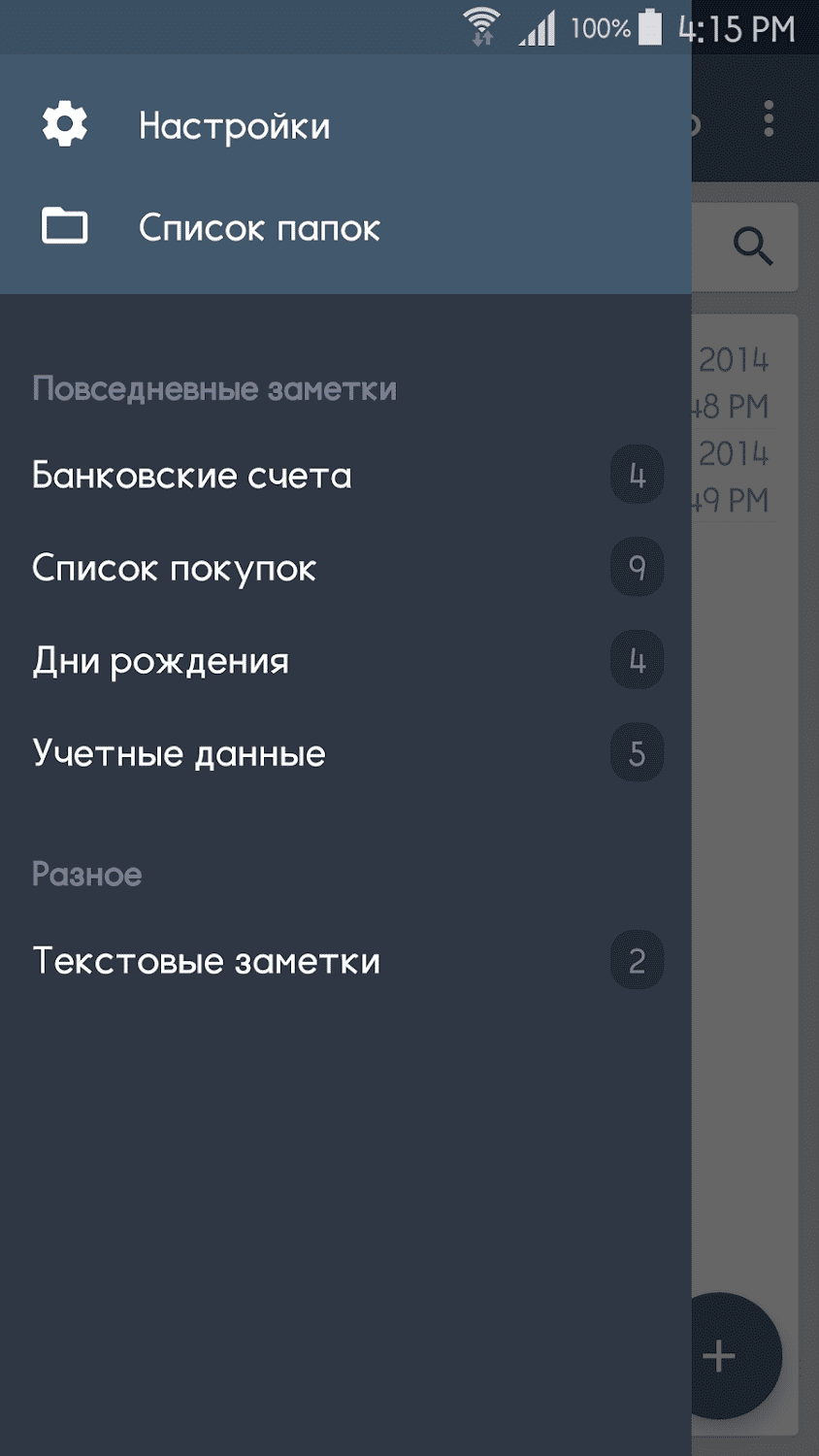
Task: Open the Текстовые заметки folder
Action: pos(206,961)
